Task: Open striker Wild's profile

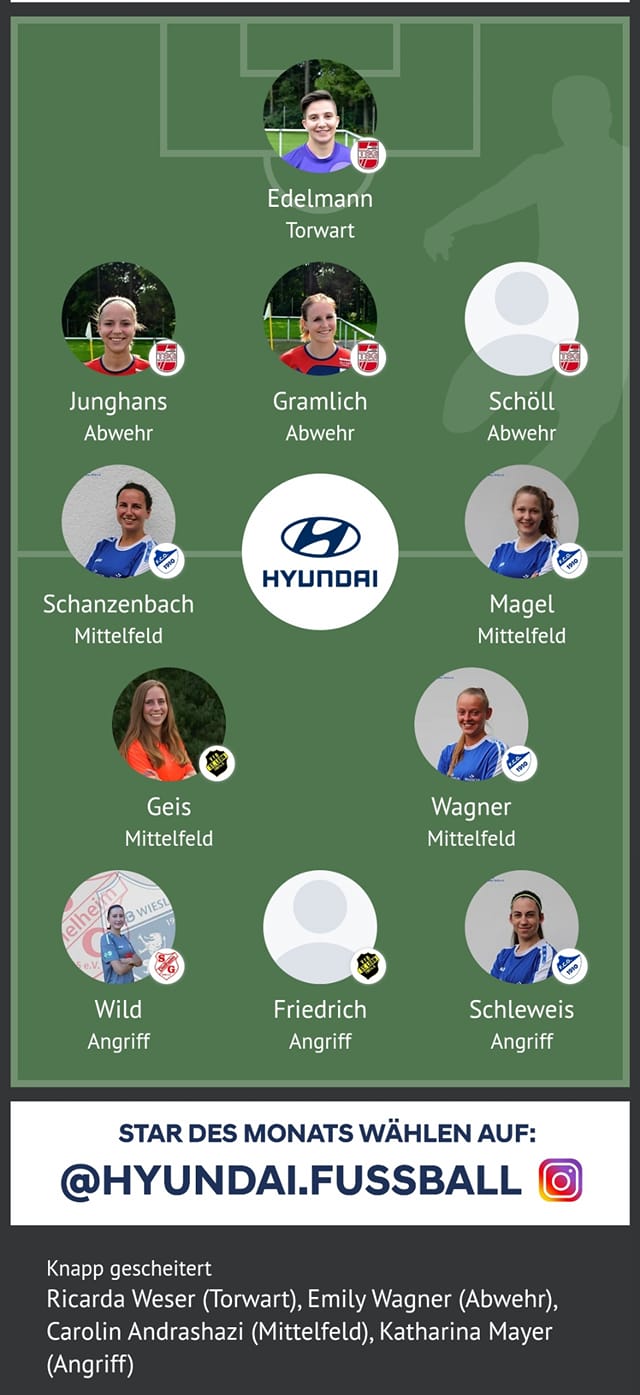Action: [118, 928]
